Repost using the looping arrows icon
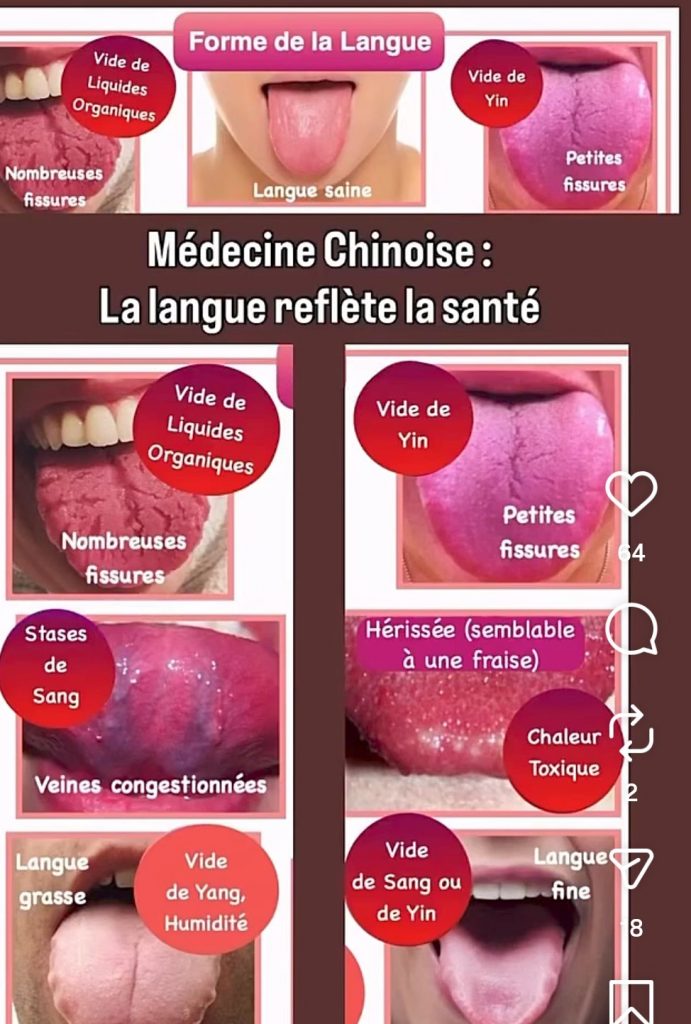This screenshot has height=1024, width=691. point(631,733)
